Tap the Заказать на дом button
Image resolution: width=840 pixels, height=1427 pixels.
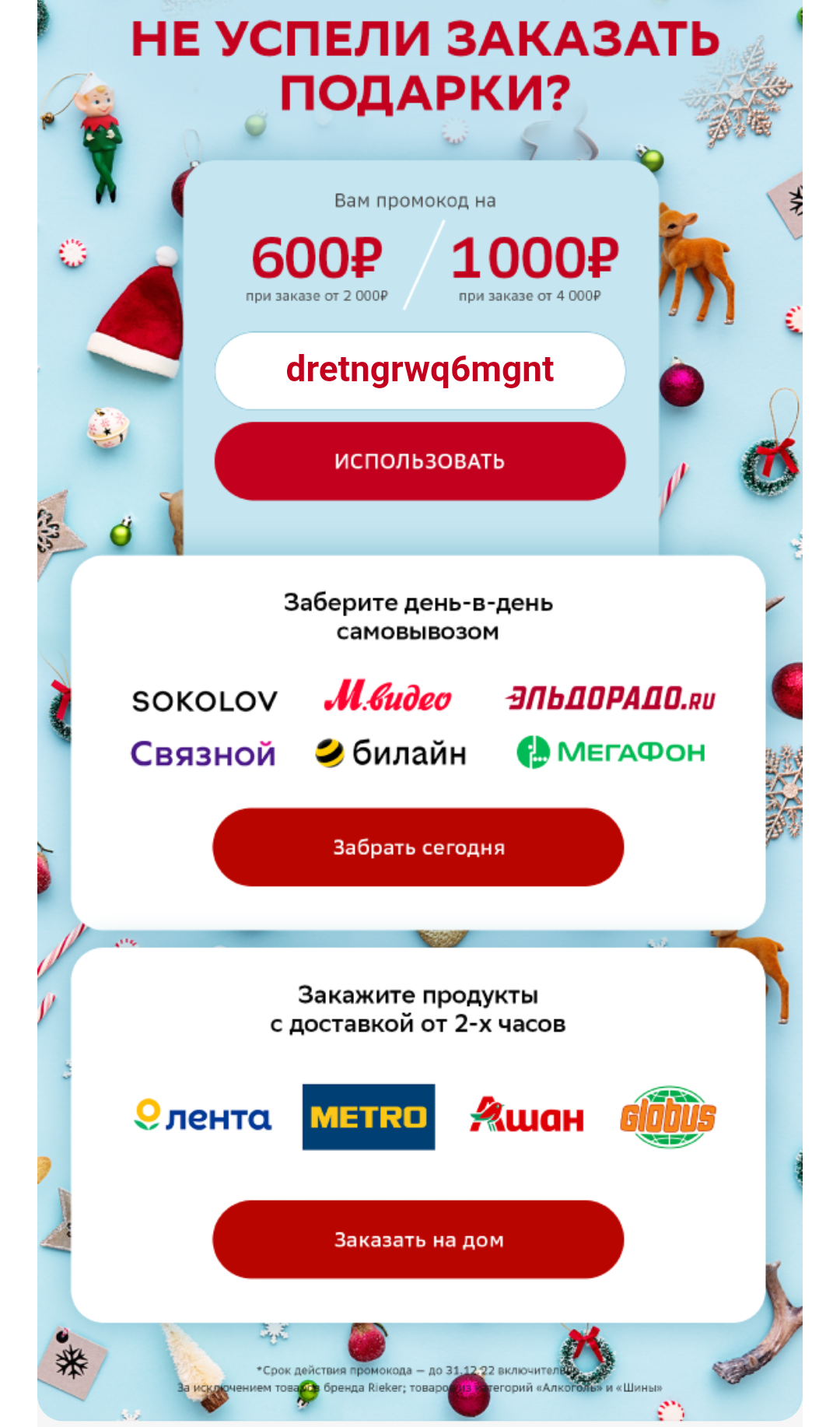[x=418, y=1239]
